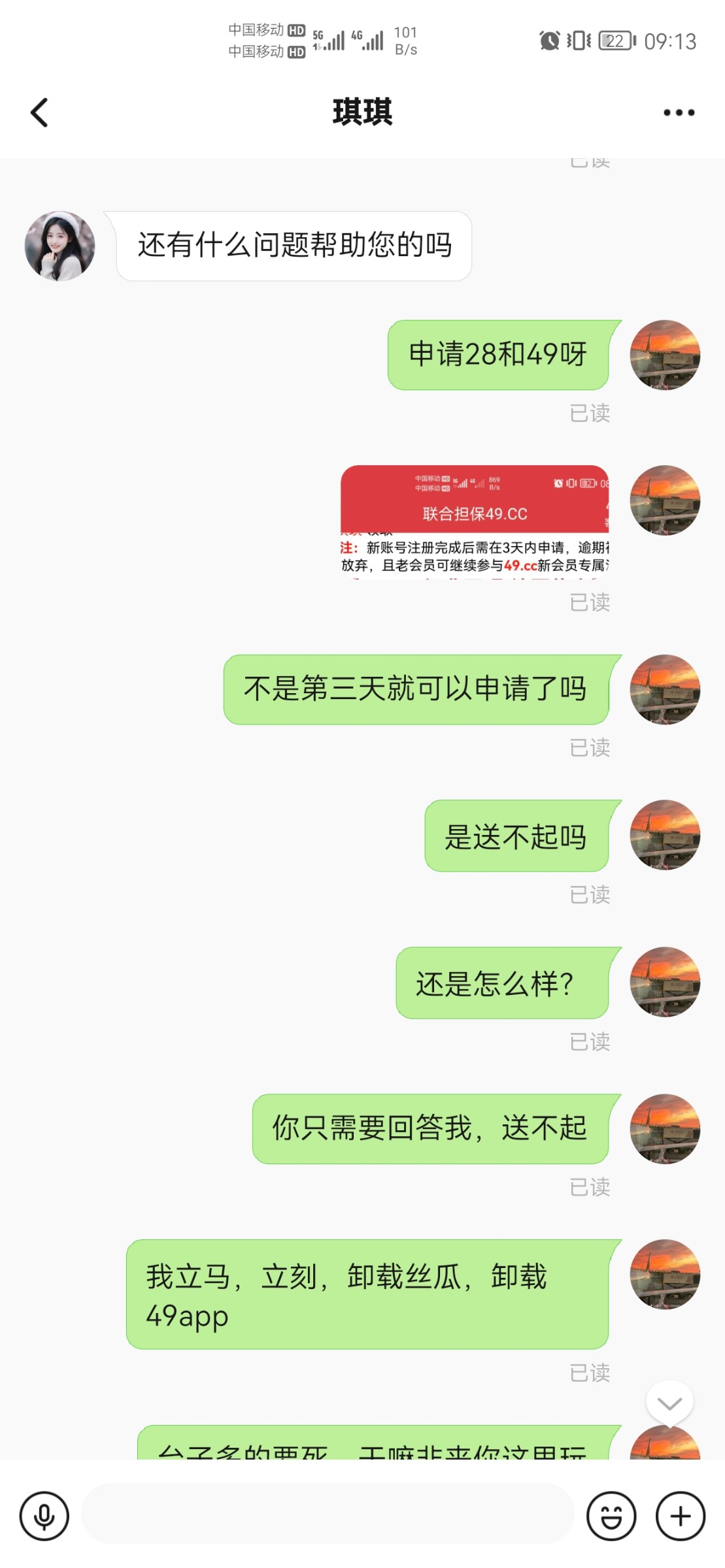Image resolution: width=725 pixels, height=1568 pixels.
Task: Open the three-dot overflow menu
Action: (x=679, y=112)
